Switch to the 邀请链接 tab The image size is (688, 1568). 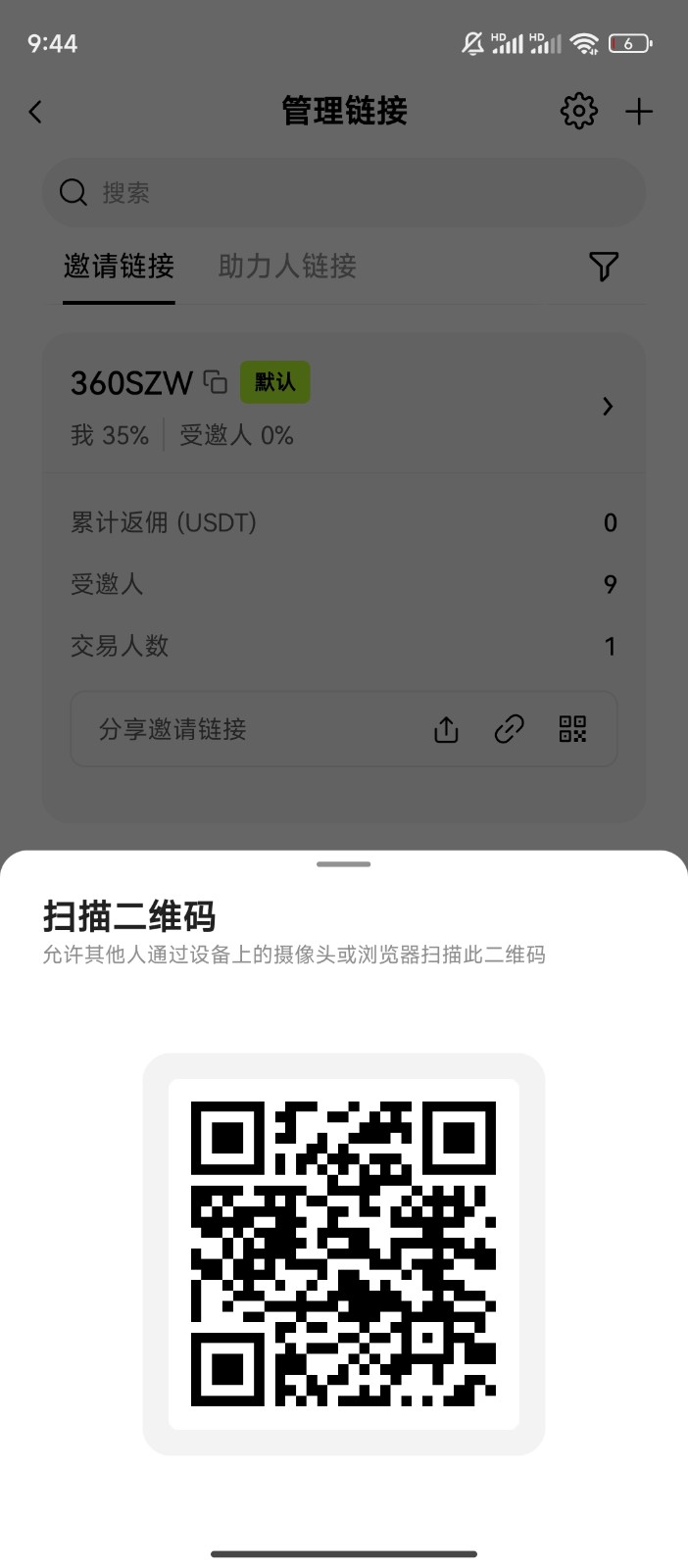119,266
